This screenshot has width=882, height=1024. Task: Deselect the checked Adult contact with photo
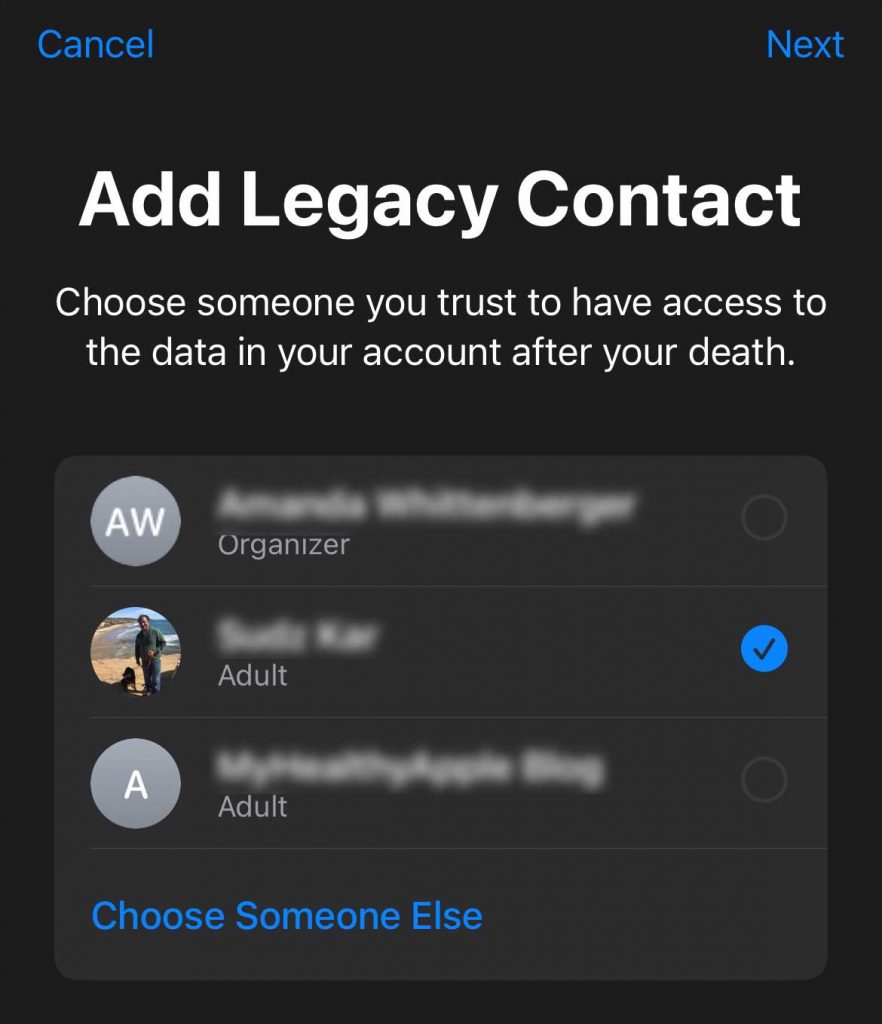coord(764,650)
